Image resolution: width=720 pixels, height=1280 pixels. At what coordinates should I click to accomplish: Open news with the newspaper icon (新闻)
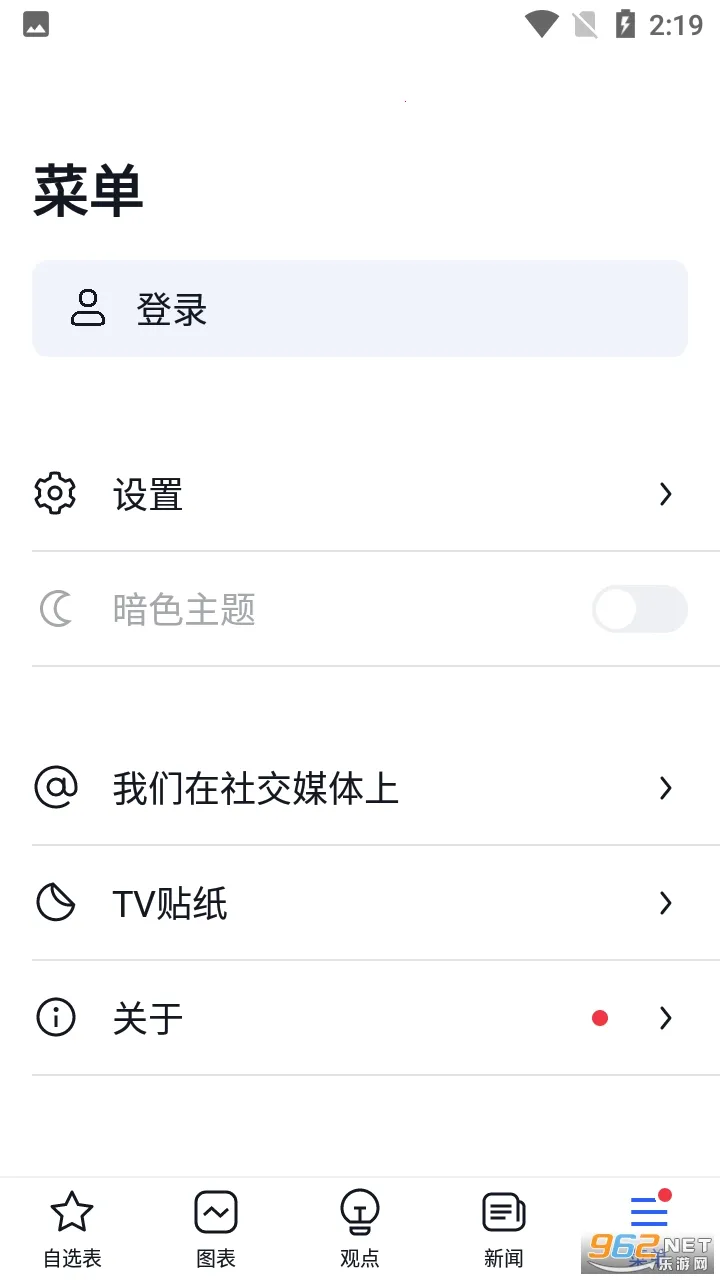[x=503, y=1210]
